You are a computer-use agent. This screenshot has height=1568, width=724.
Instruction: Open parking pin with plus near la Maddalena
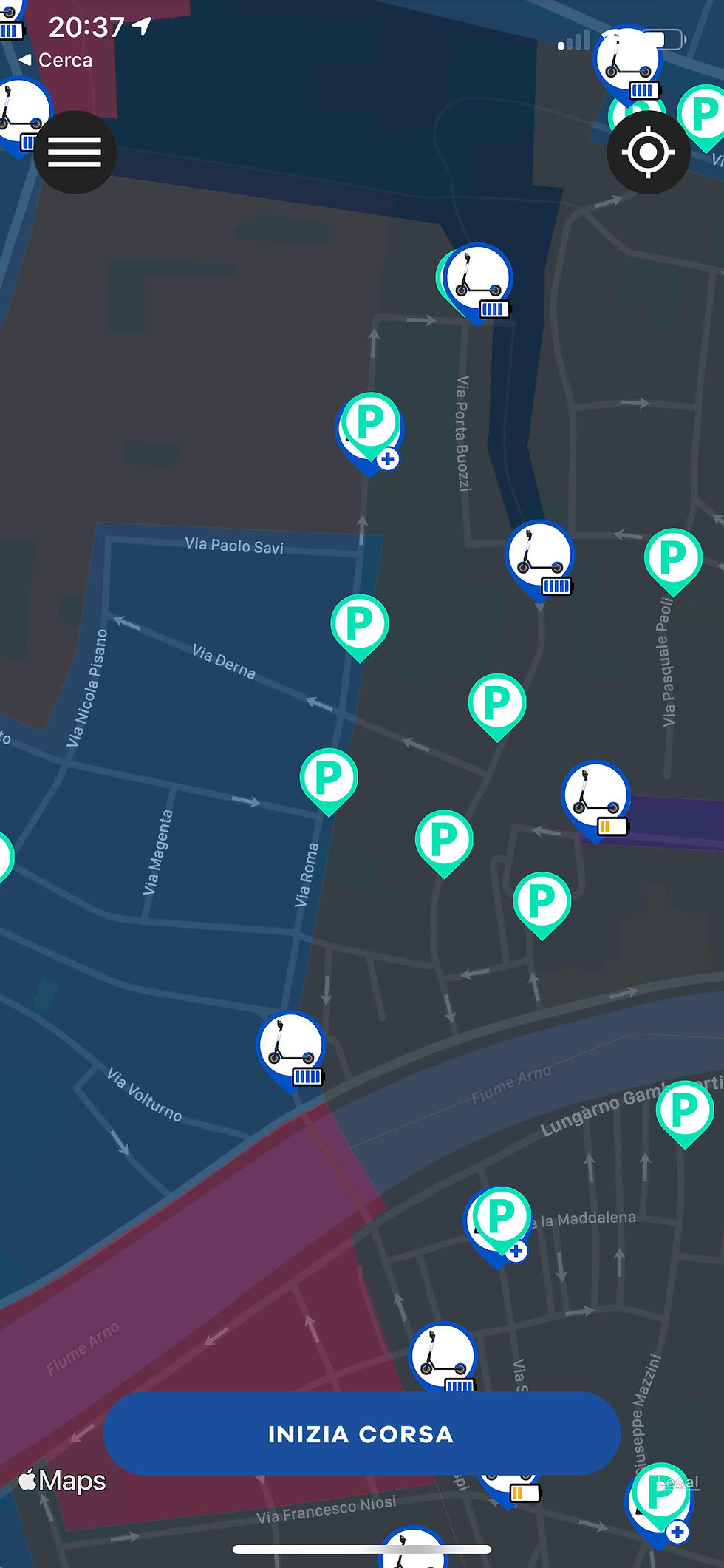(x=500, y=1216)
